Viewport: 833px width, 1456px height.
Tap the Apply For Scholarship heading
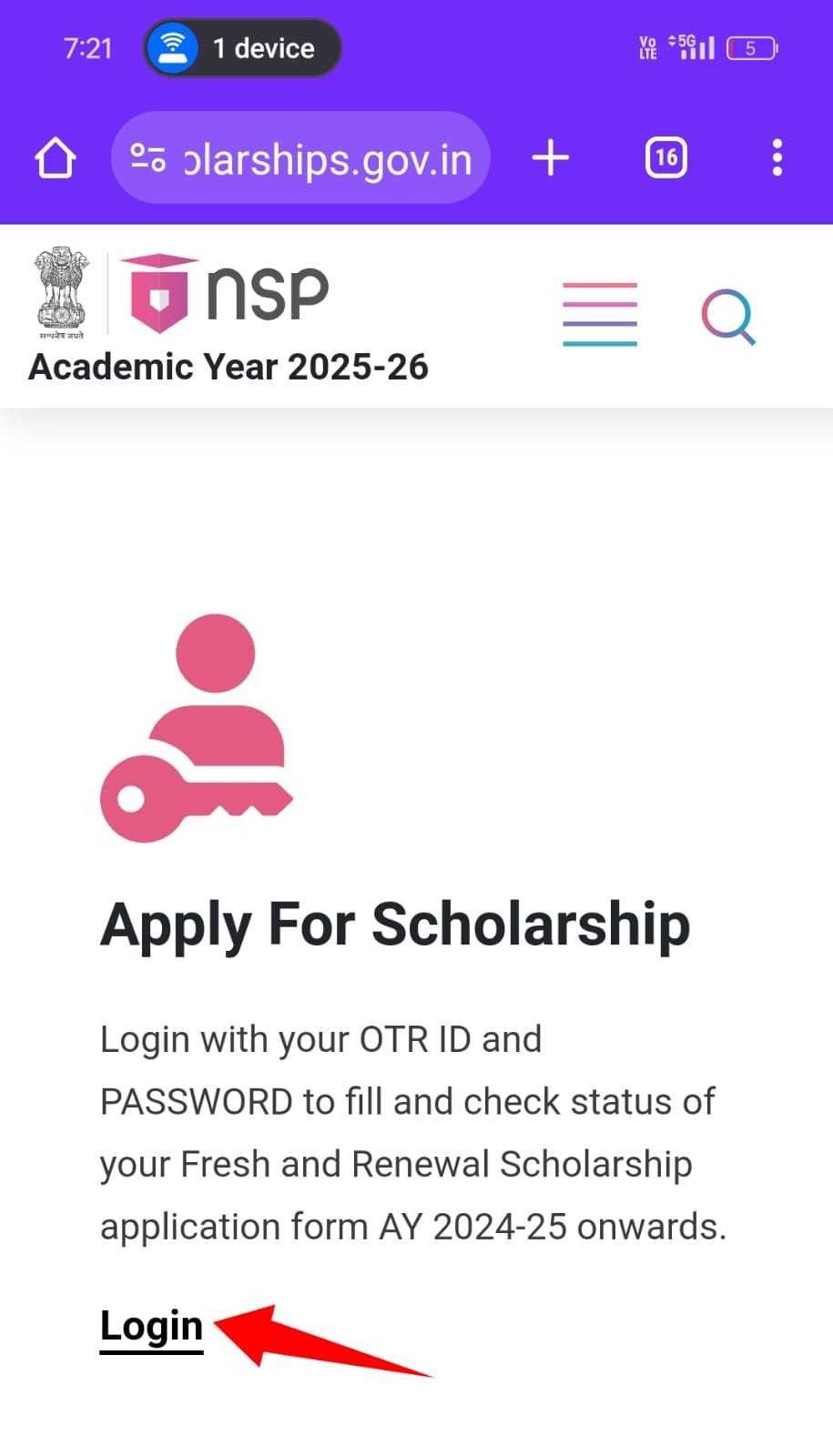point(395,922)
